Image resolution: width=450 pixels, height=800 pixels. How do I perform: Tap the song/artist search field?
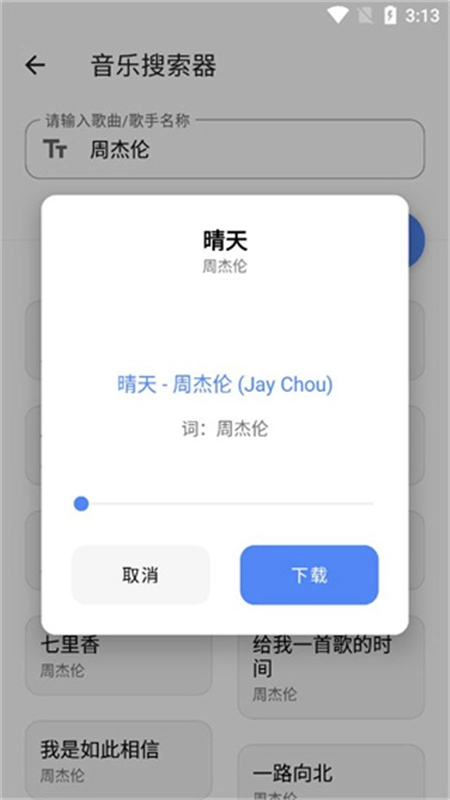point(224,149)
